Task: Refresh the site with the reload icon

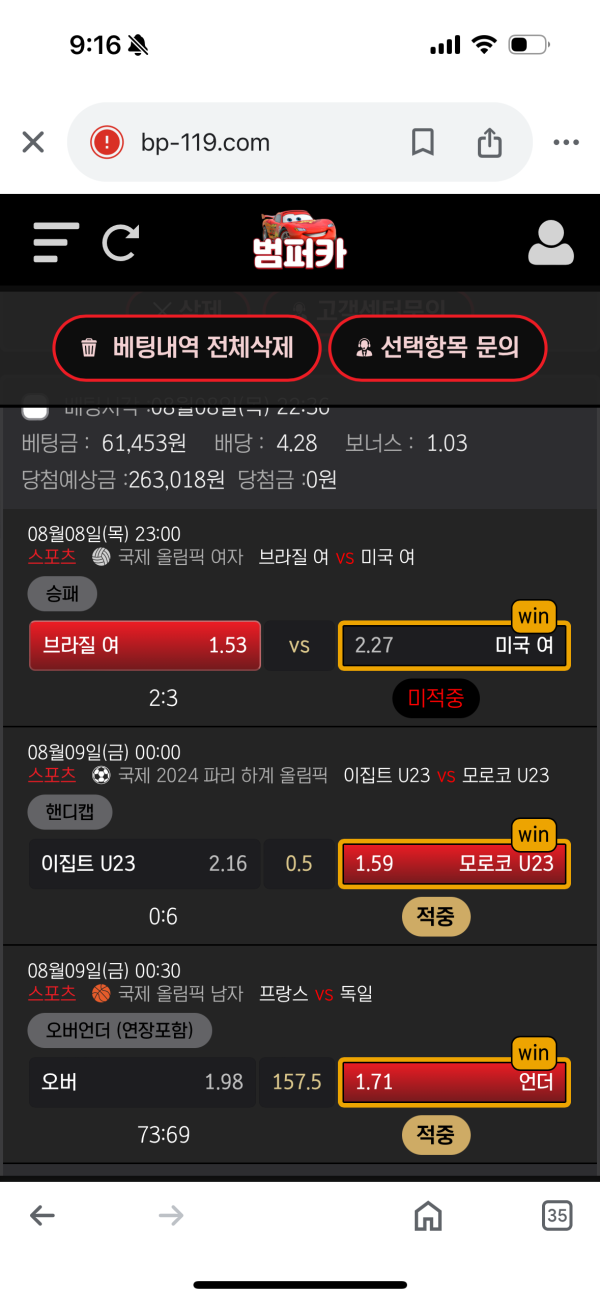Action: click(120, 242)
